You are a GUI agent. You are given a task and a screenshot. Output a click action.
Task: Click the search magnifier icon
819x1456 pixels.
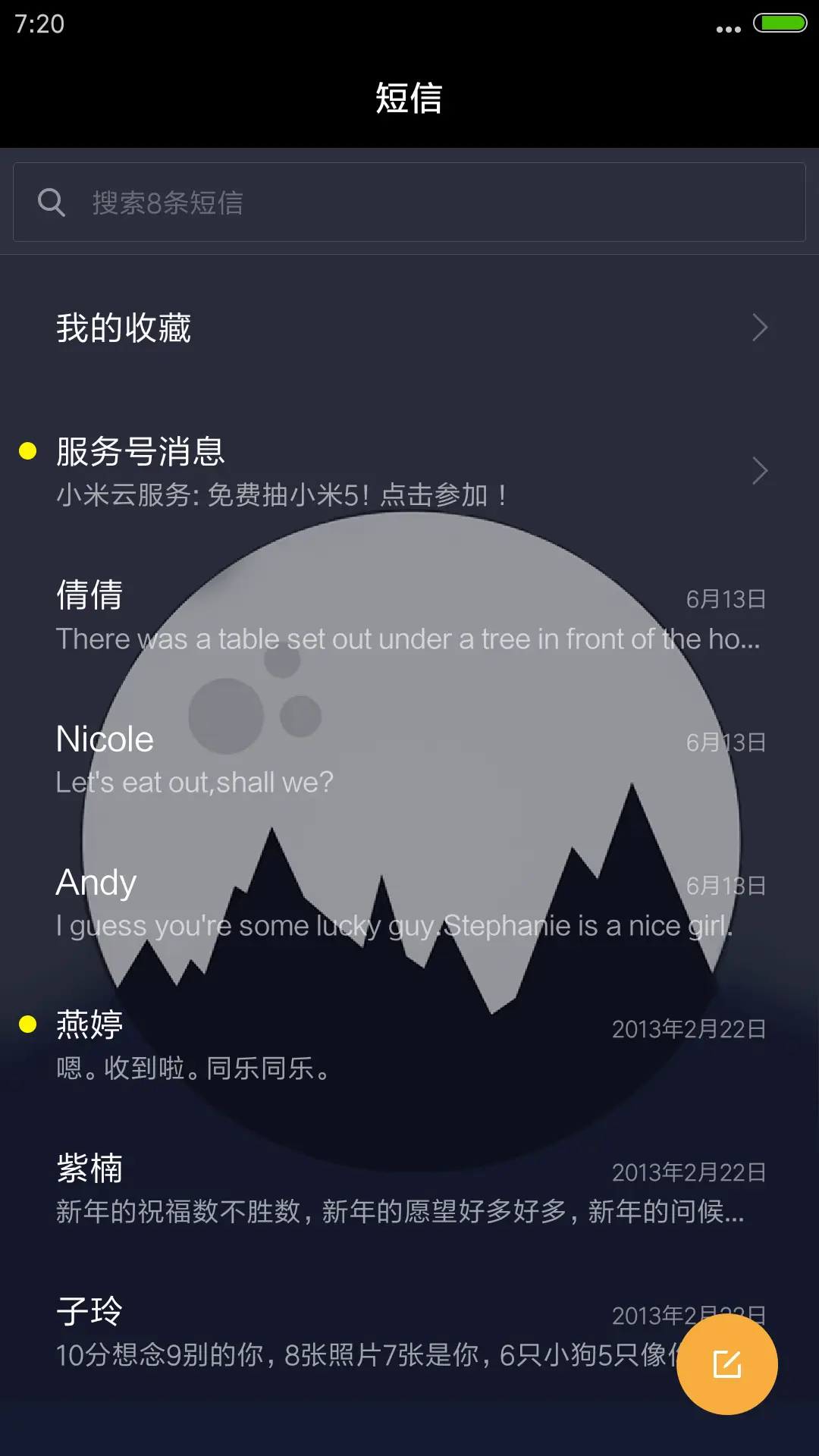click(50, 202)
